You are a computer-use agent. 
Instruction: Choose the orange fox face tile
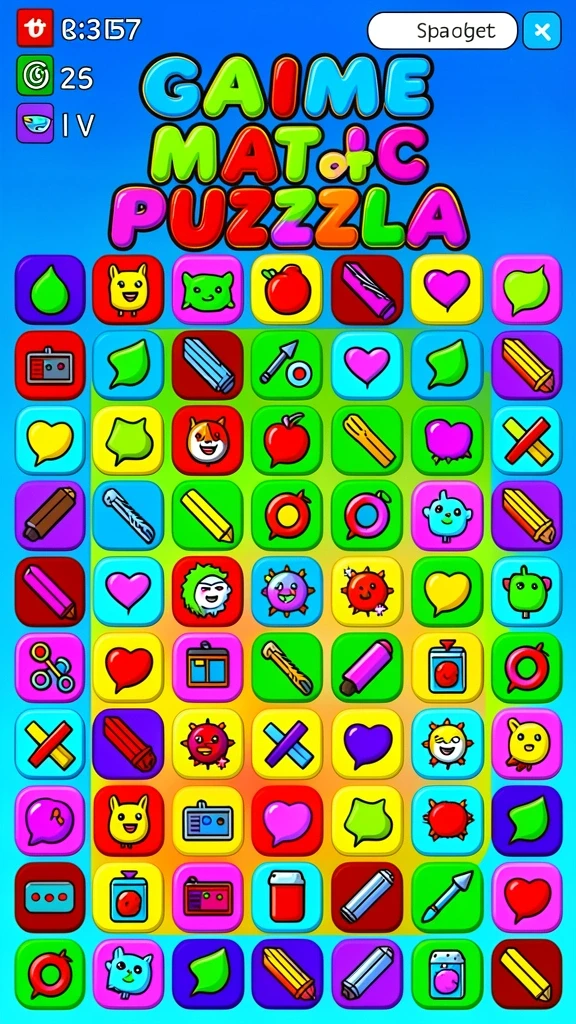tap(207, 440)
